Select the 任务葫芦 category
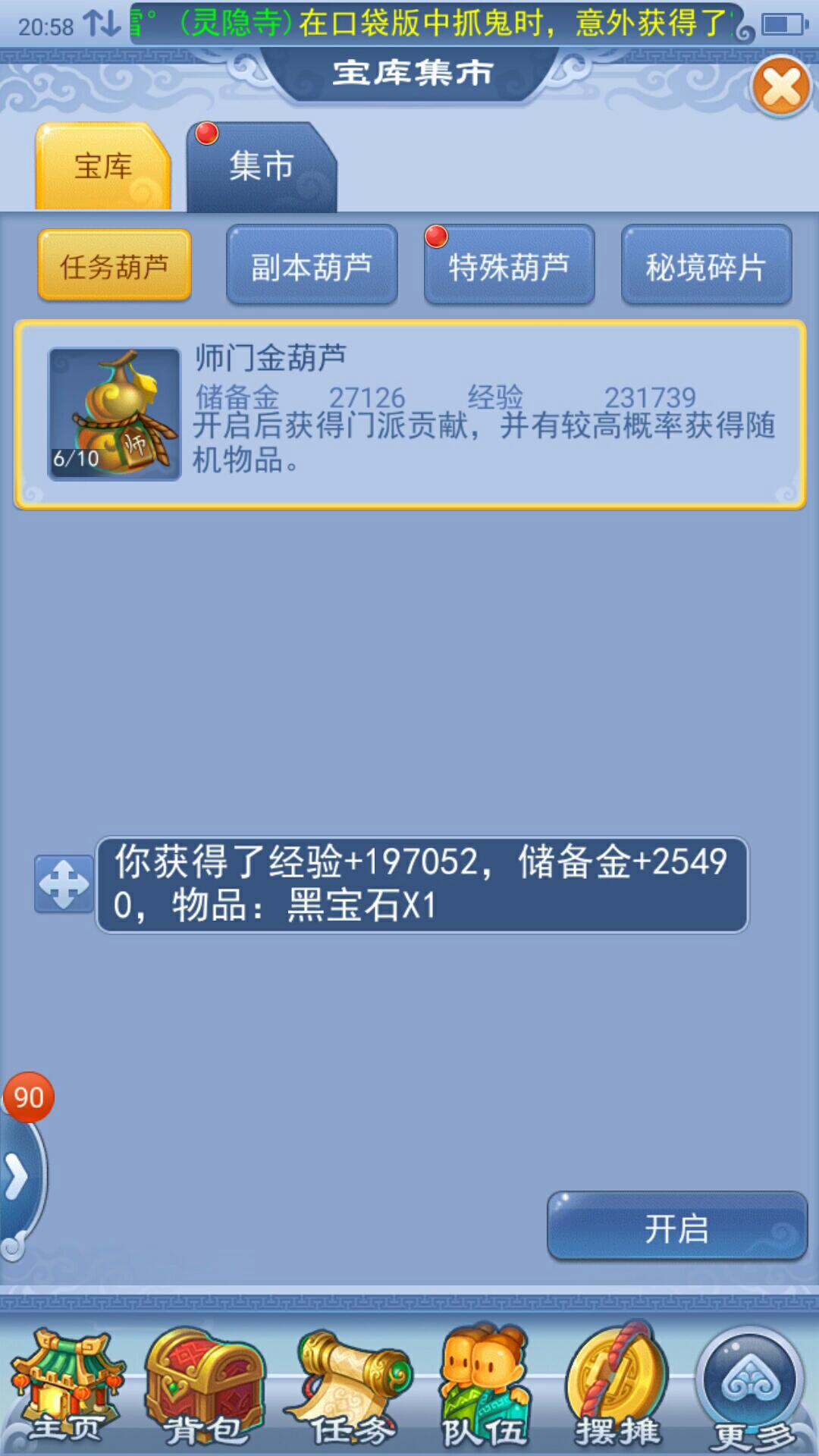 [115, 266]
